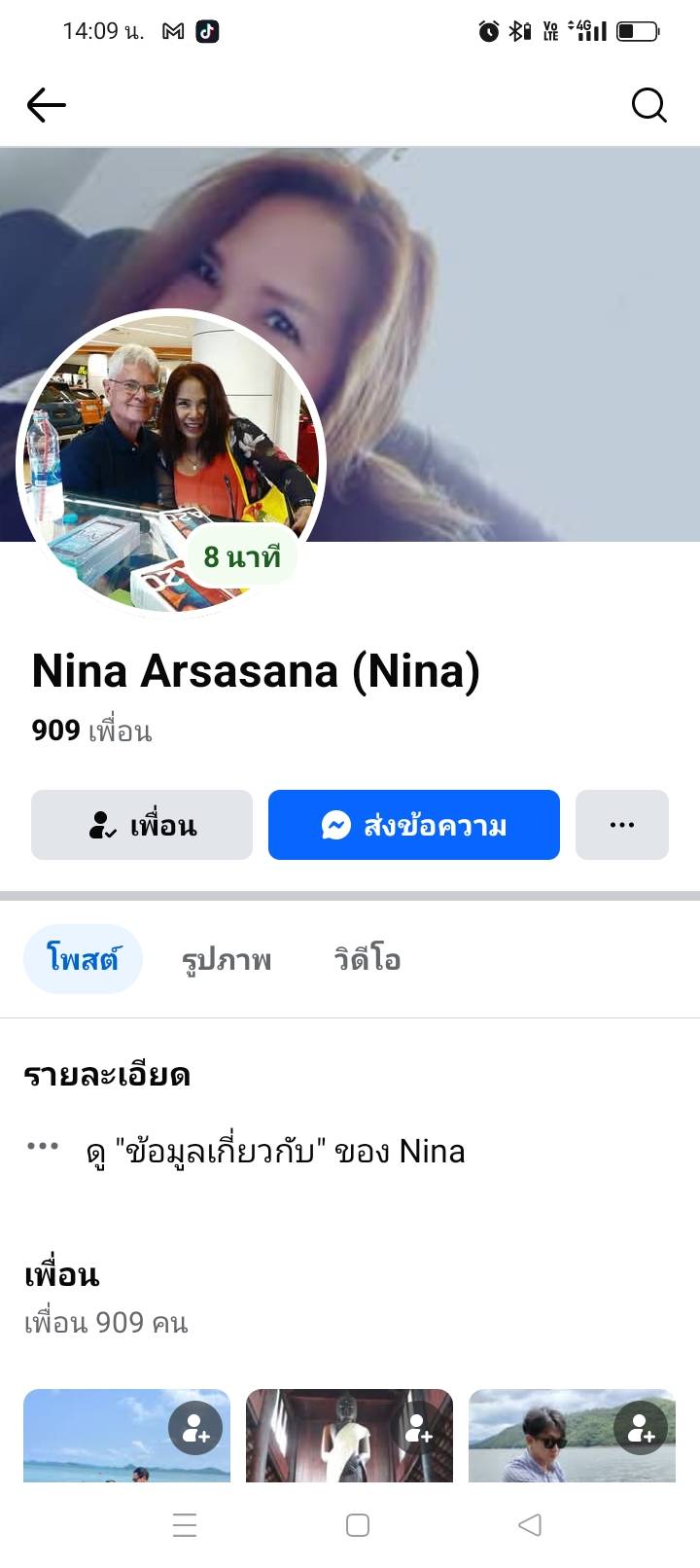The height and width of the screenshot is (1568, 700).
Task: Switch to the โพสต์ tab
Action: 83,959
